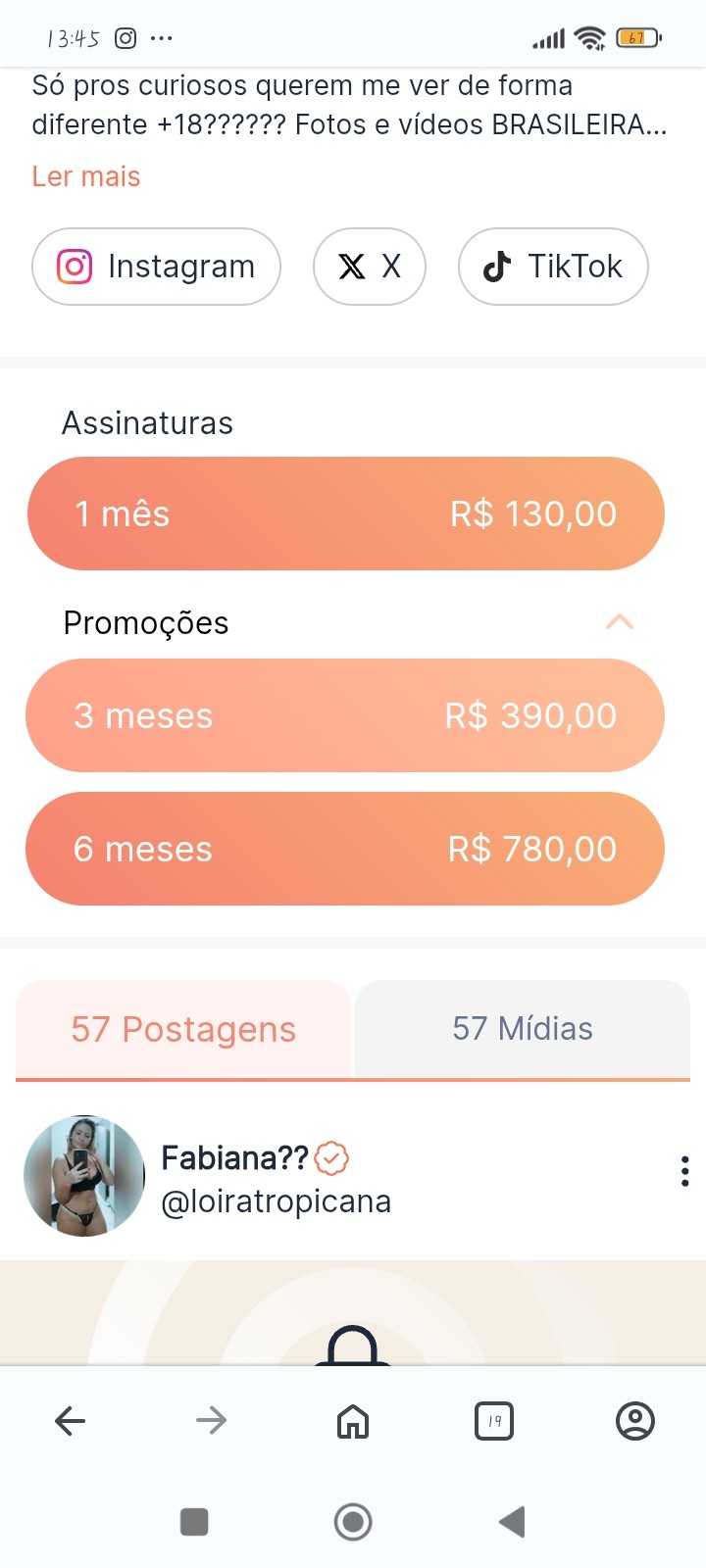Open the browser home page

[x=353, y=1420]
